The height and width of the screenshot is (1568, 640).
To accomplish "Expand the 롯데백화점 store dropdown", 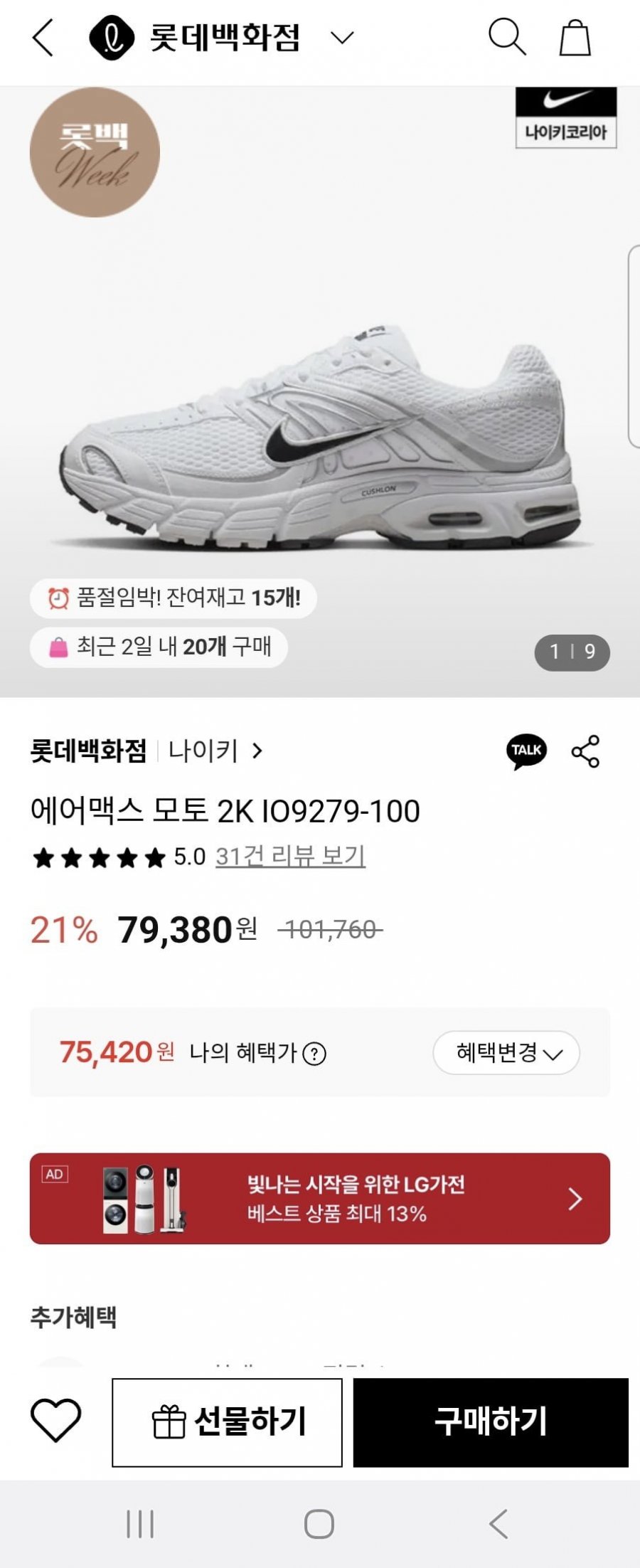I will (342, 38).
